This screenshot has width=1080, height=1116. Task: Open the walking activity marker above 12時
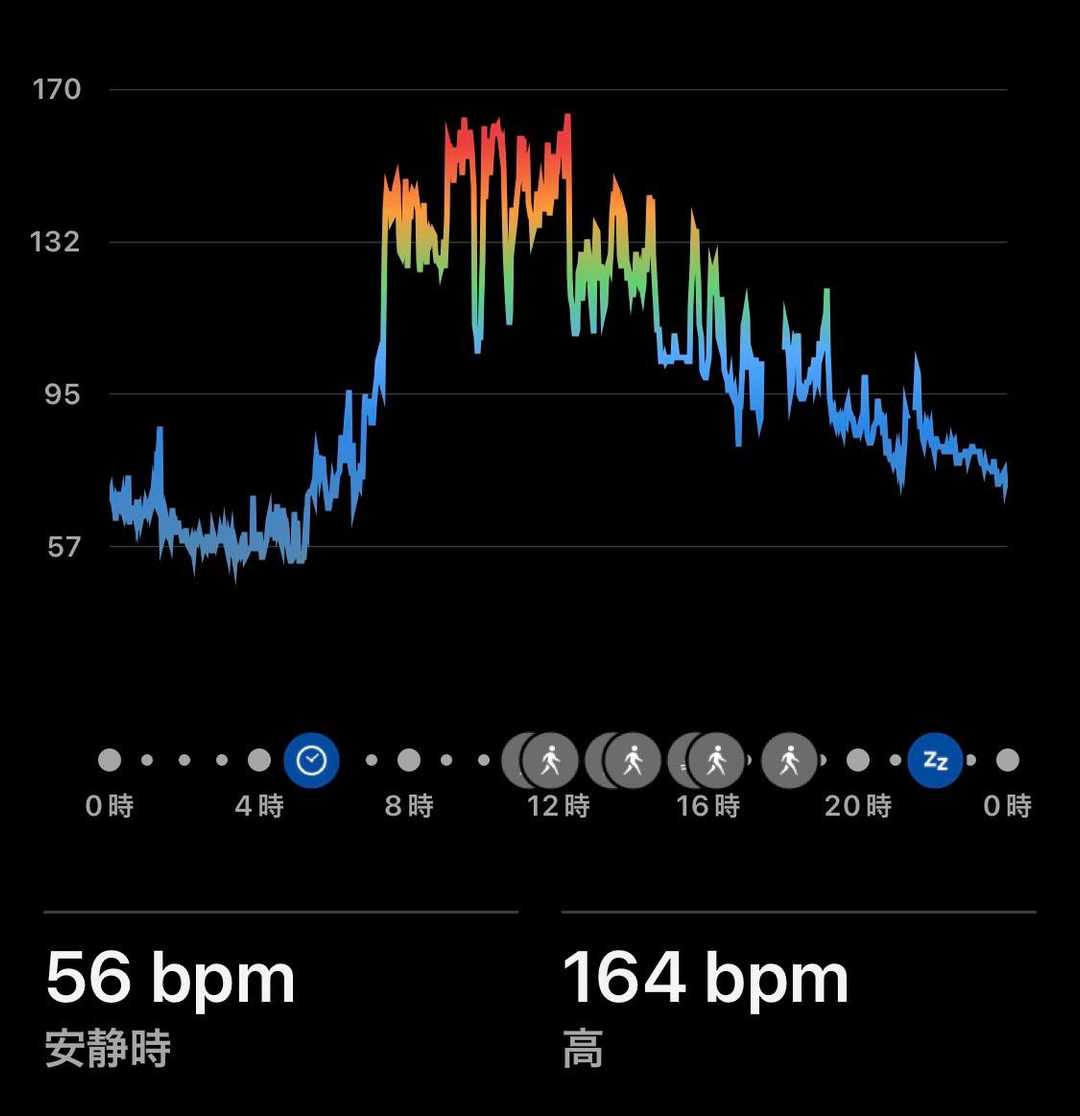coord(551,761)
